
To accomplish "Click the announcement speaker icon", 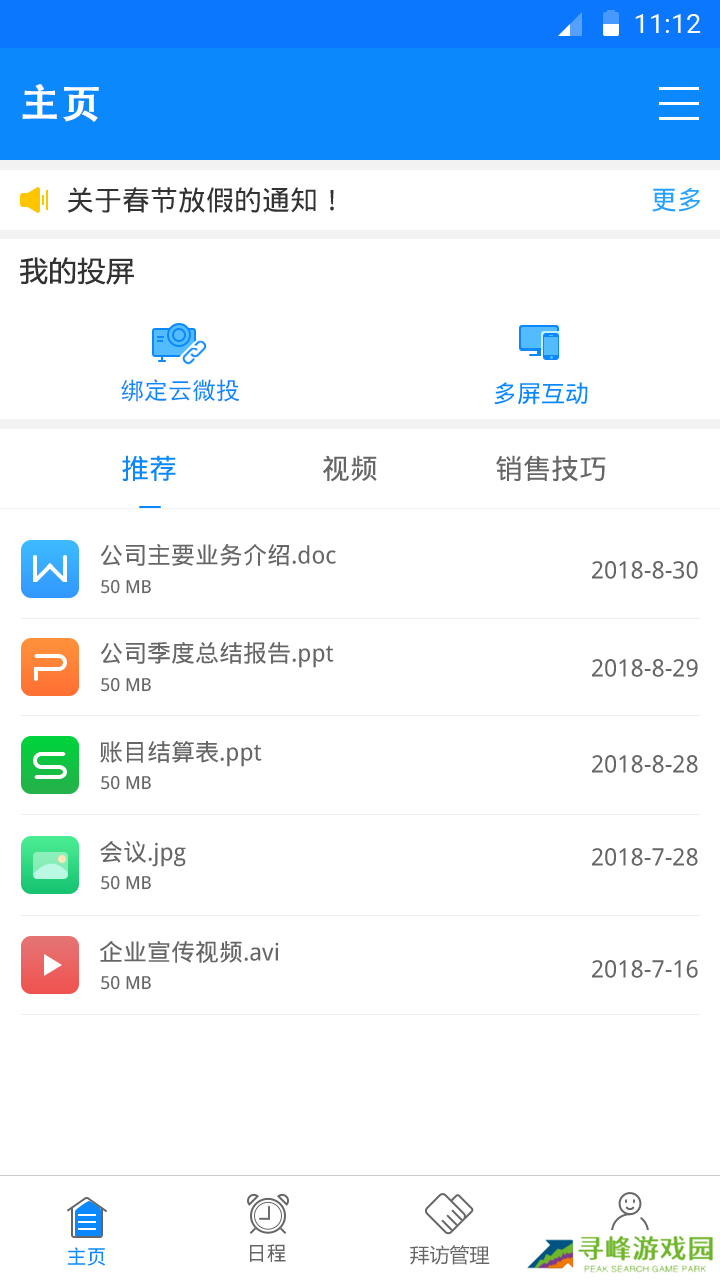I will click(x=35, y=200).
